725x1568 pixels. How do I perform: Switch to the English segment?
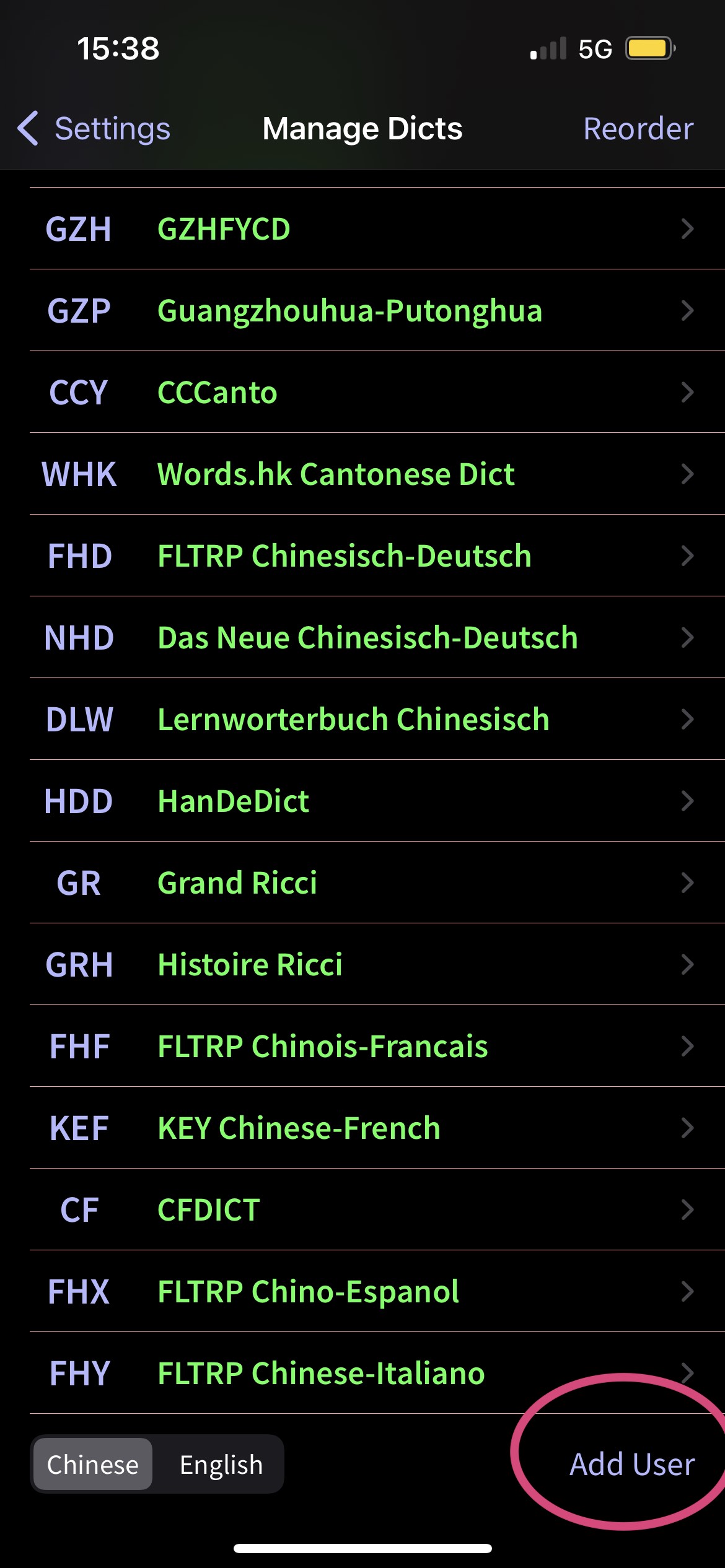click(221, 1465)
